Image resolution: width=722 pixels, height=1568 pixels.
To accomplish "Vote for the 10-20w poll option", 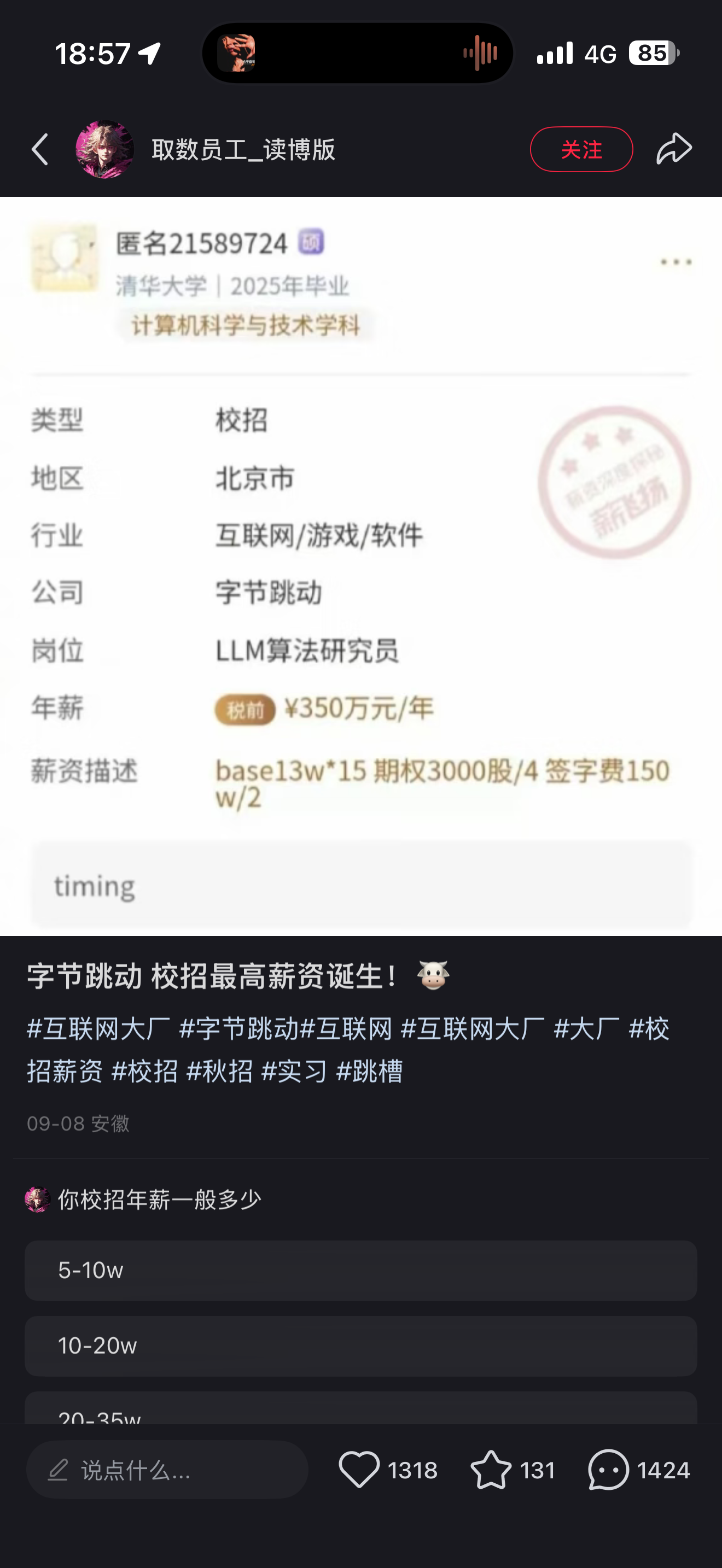I will 361,1346.
